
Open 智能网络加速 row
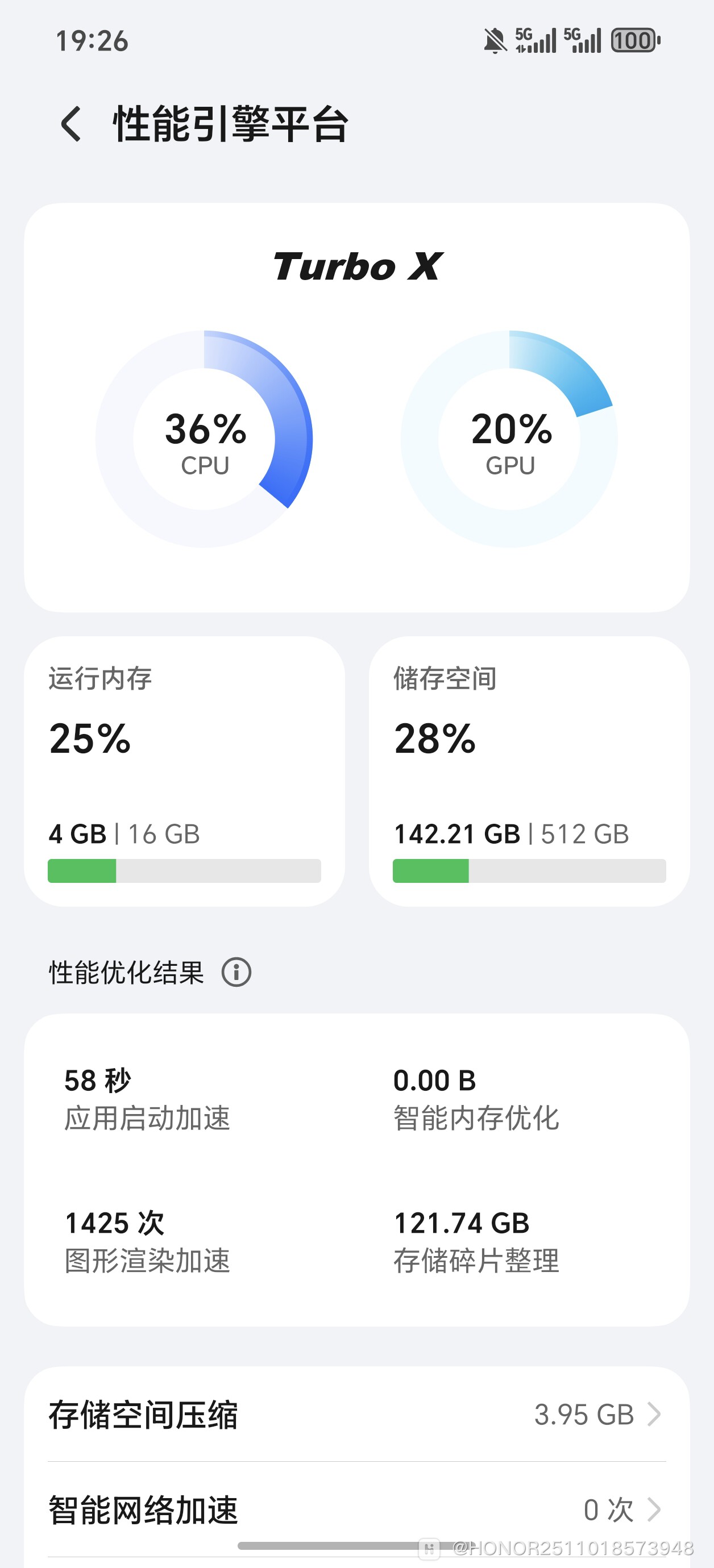click(356, 1509)
